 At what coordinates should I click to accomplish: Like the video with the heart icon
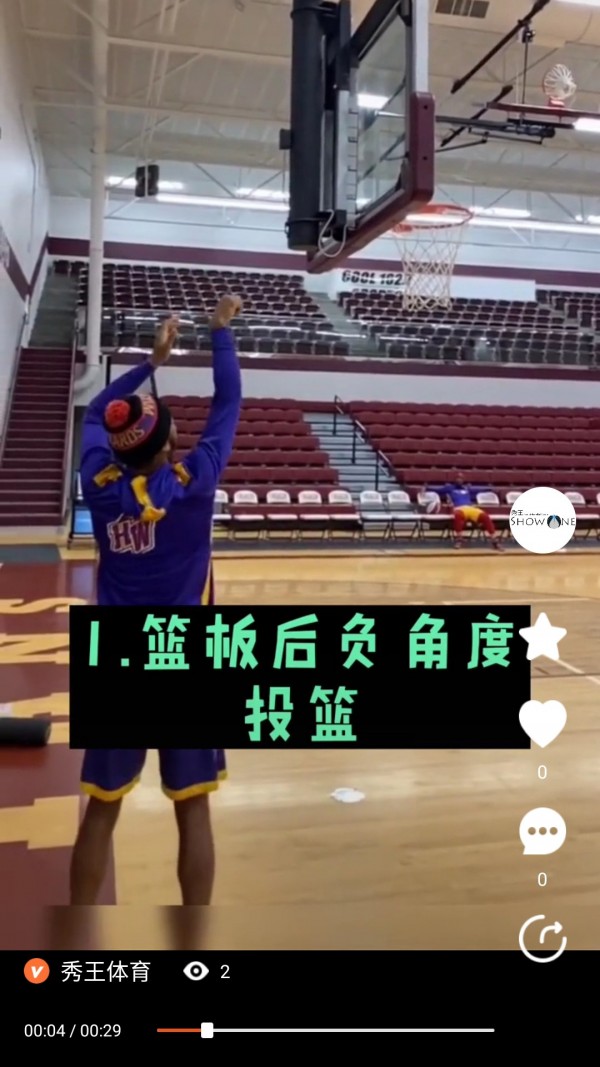click(x=543, y=722)
